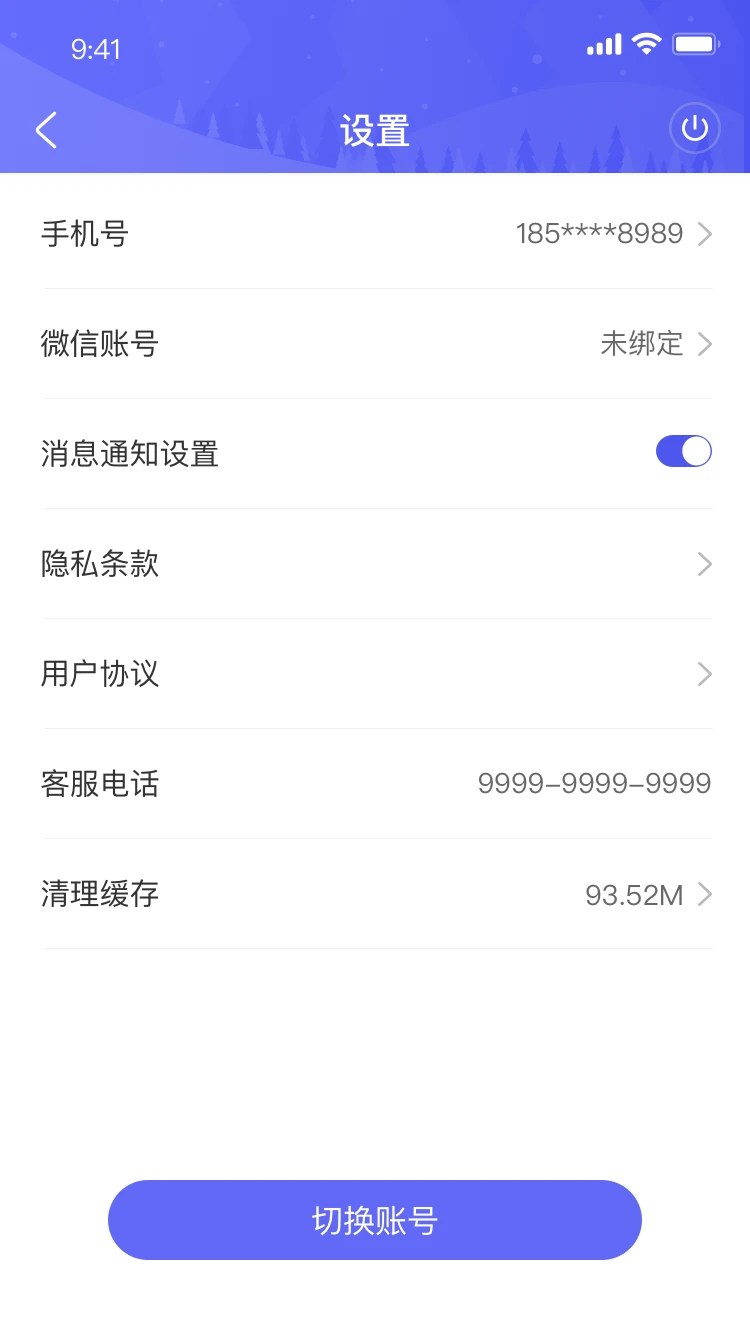The image size is (750, 1334).
Task: Turn off the 消息通知设置 switch
Action: [x=683, y=452]
